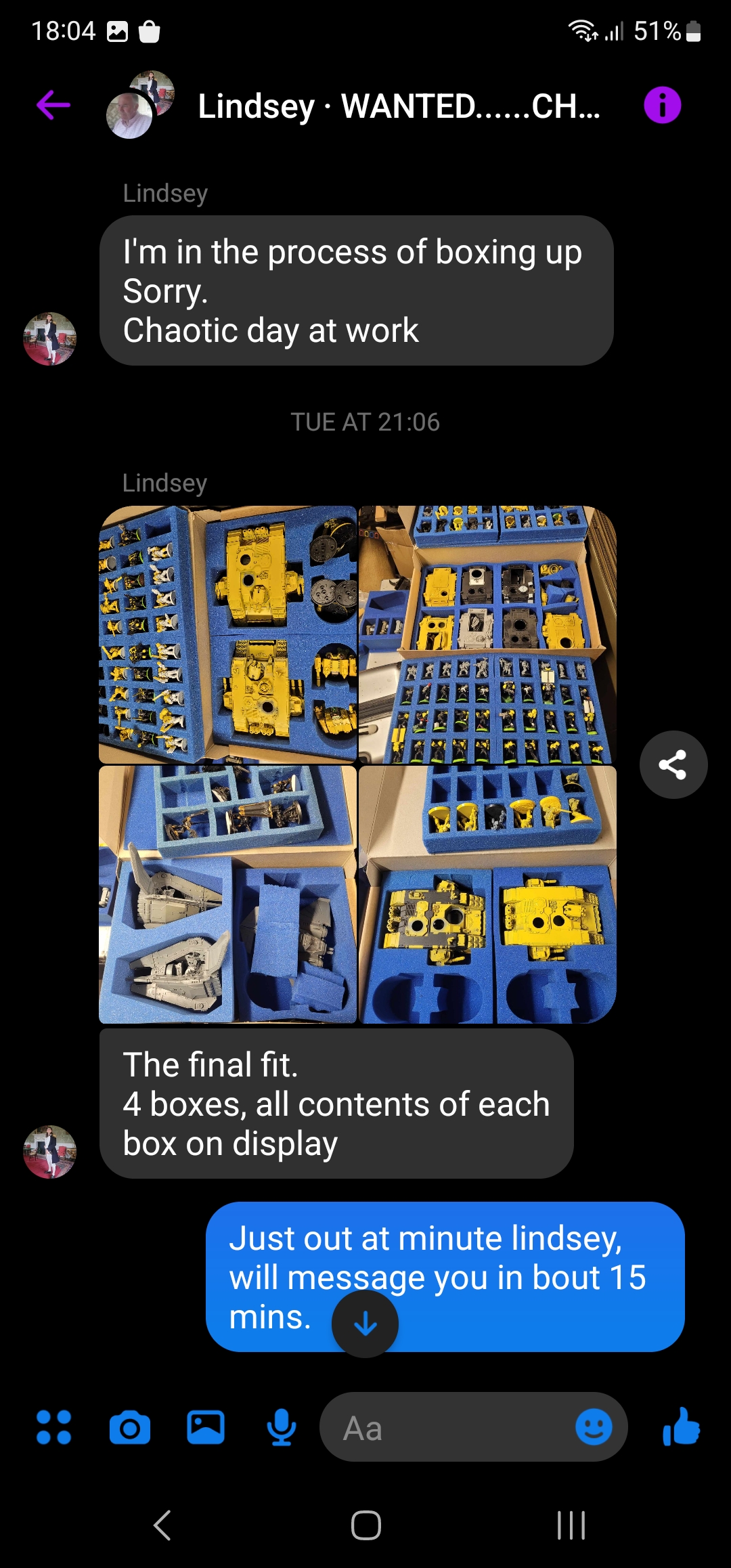Tap the system home button
This screenshot has width=731, height=1568.
[x=365, y=1525]
